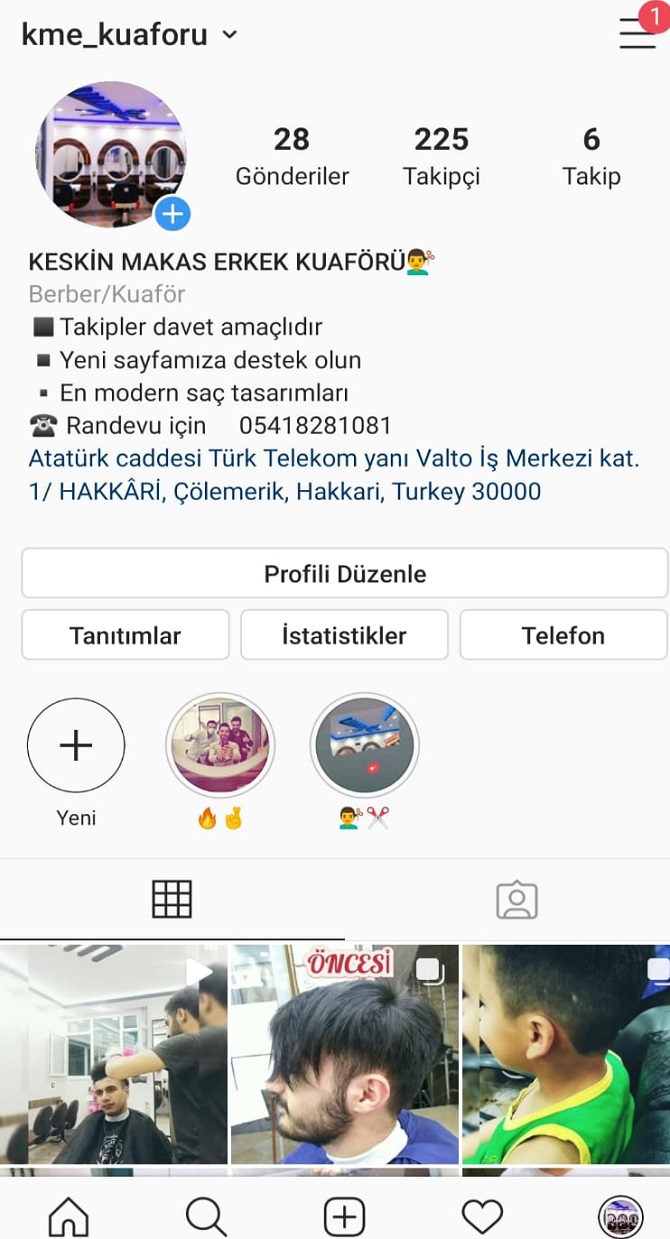Go to the home feed tab

pyautogui.click(x=68, y=1216)
